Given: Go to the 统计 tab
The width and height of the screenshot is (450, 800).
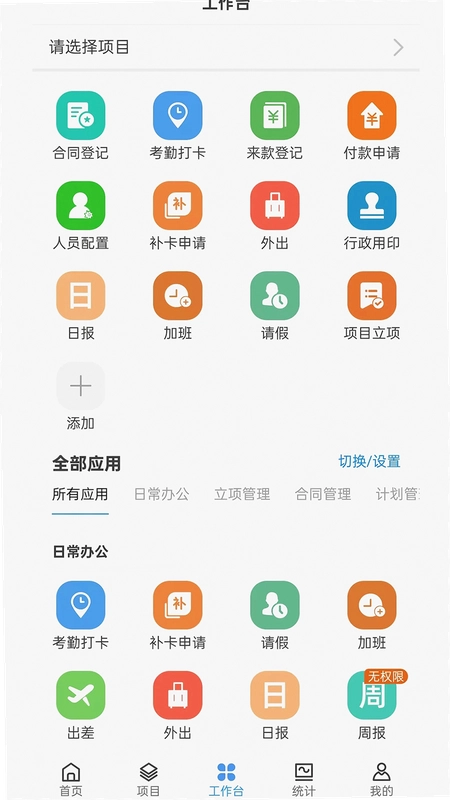Looking at the screenshot, I should [x=304, y=780].
